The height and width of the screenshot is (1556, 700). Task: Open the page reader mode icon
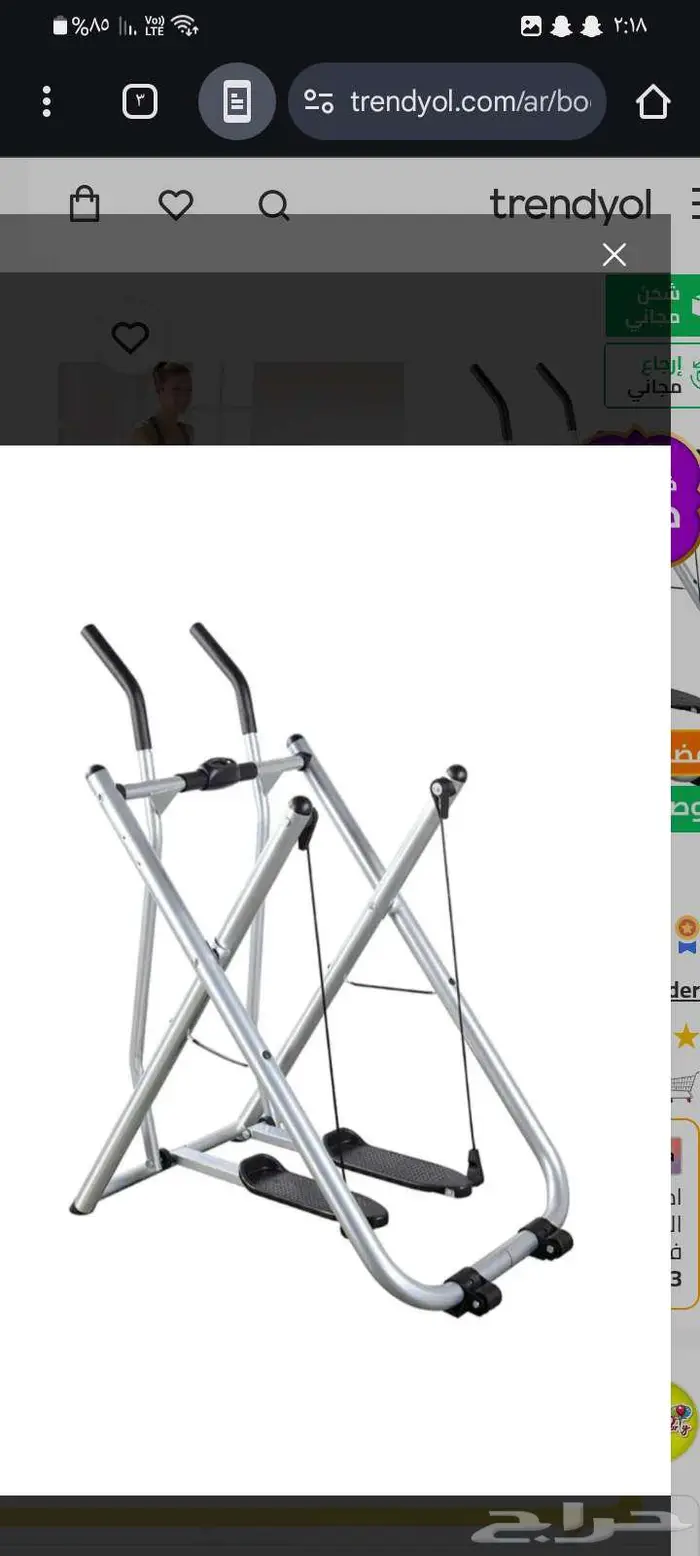(236, 101)
